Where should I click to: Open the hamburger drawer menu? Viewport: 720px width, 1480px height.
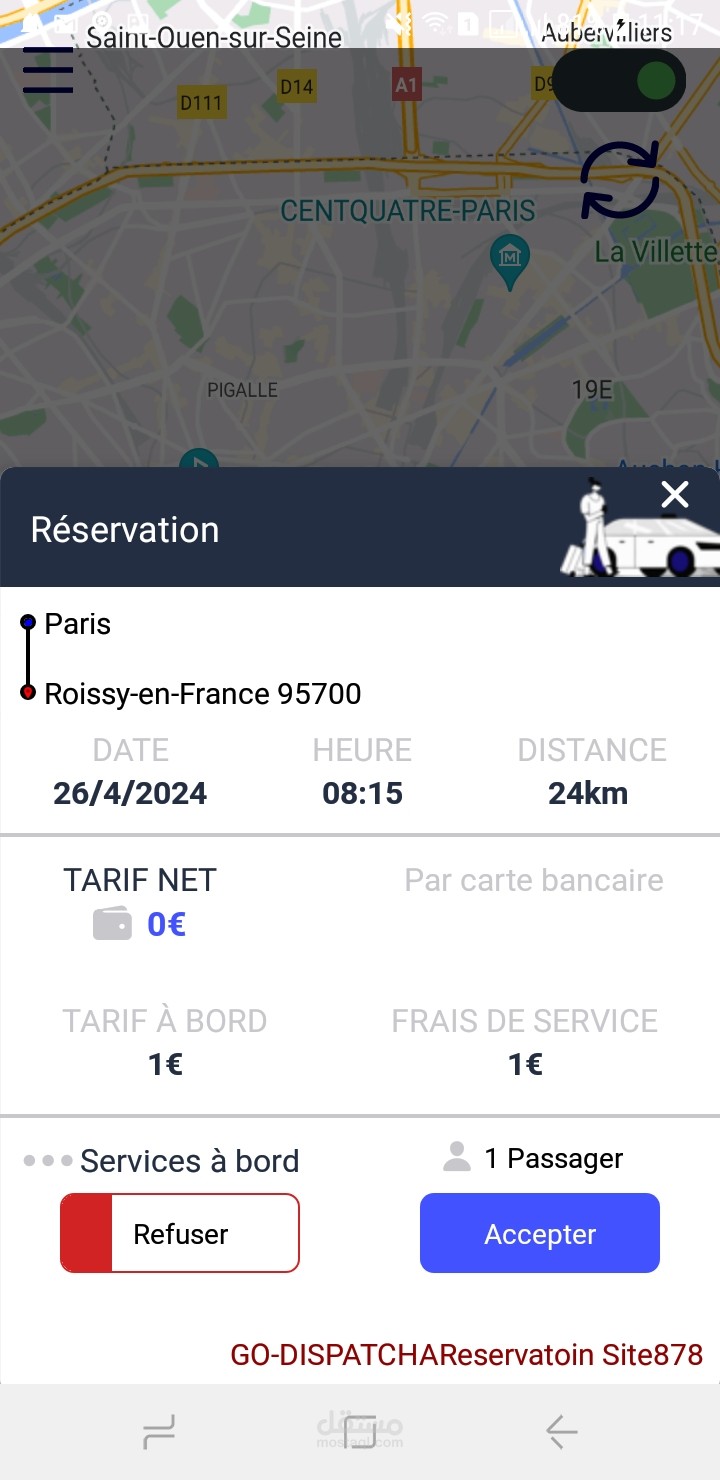pos(47,71)
